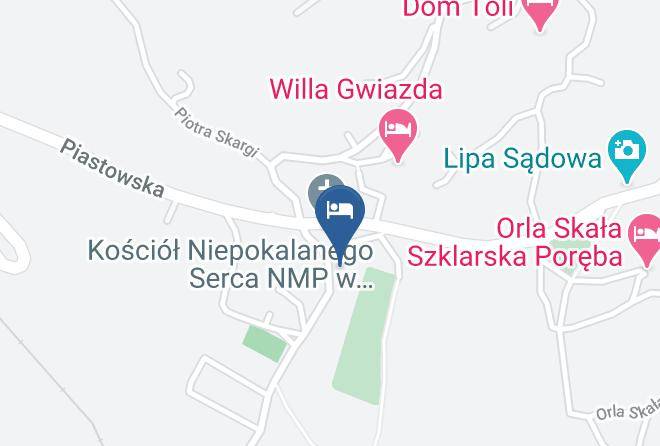This screenshot has height=446, width=660.
Task: Tap the Orla Skała Szklarska Poręba pin
Action: (645, 239)
